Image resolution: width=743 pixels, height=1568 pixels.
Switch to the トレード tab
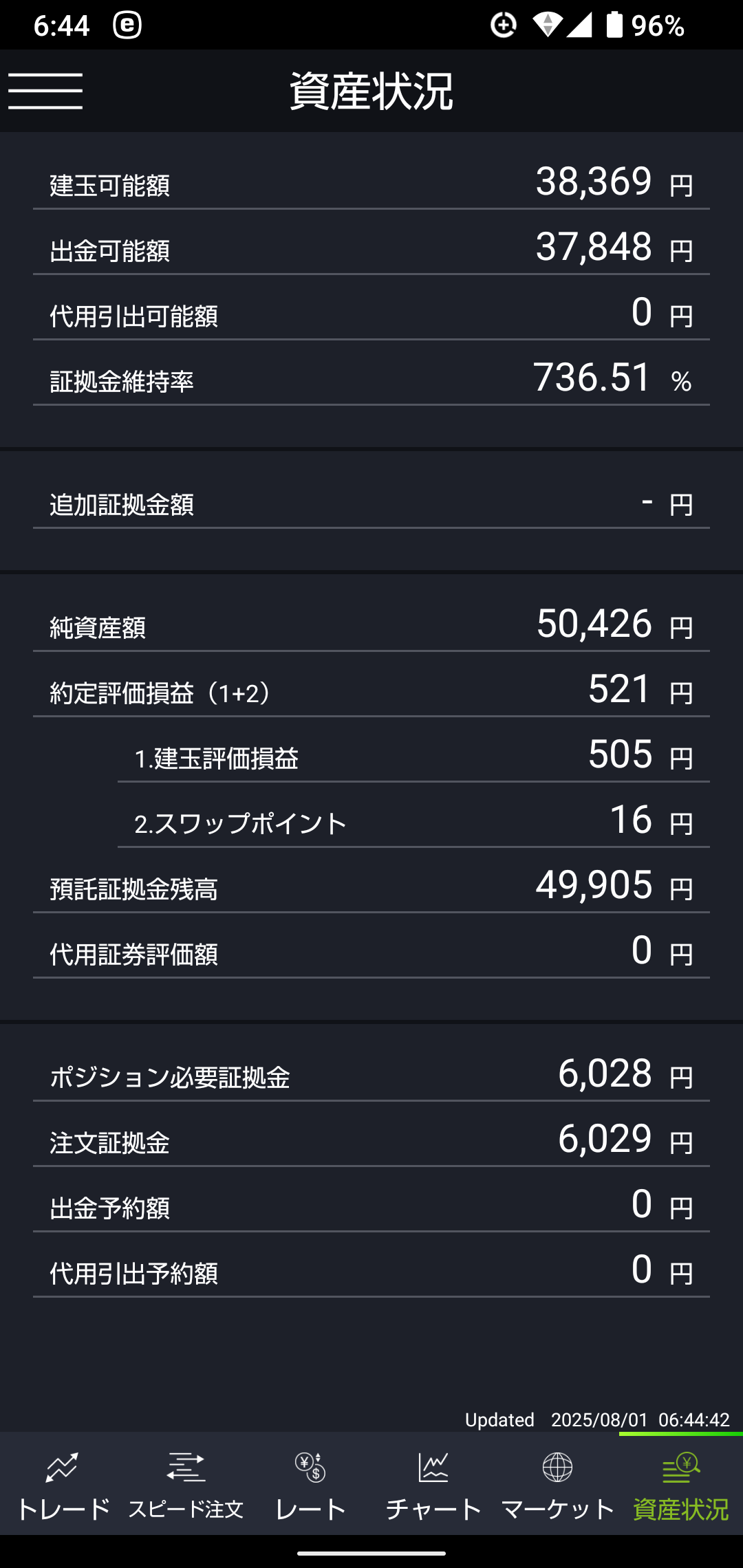point(62,1485)
